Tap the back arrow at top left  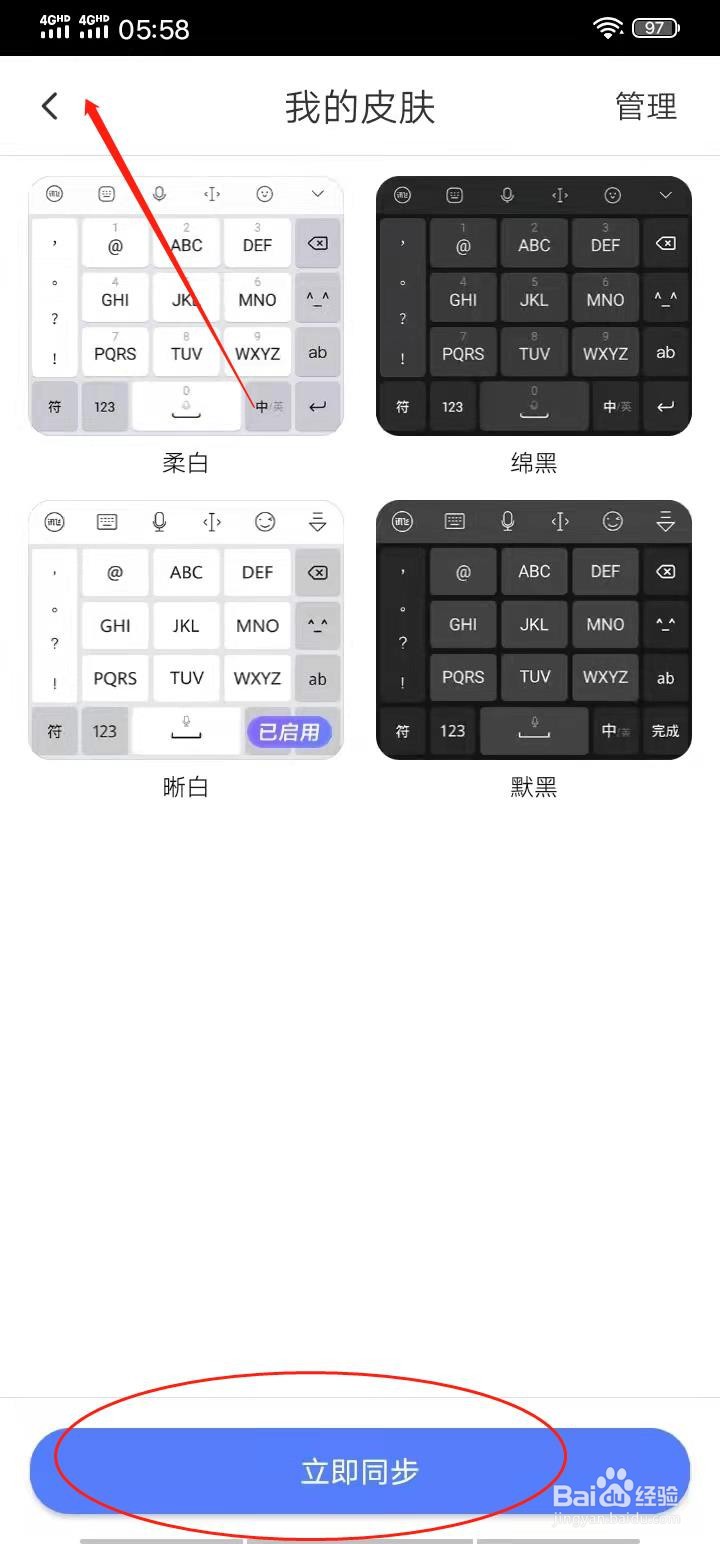(49, 104)
